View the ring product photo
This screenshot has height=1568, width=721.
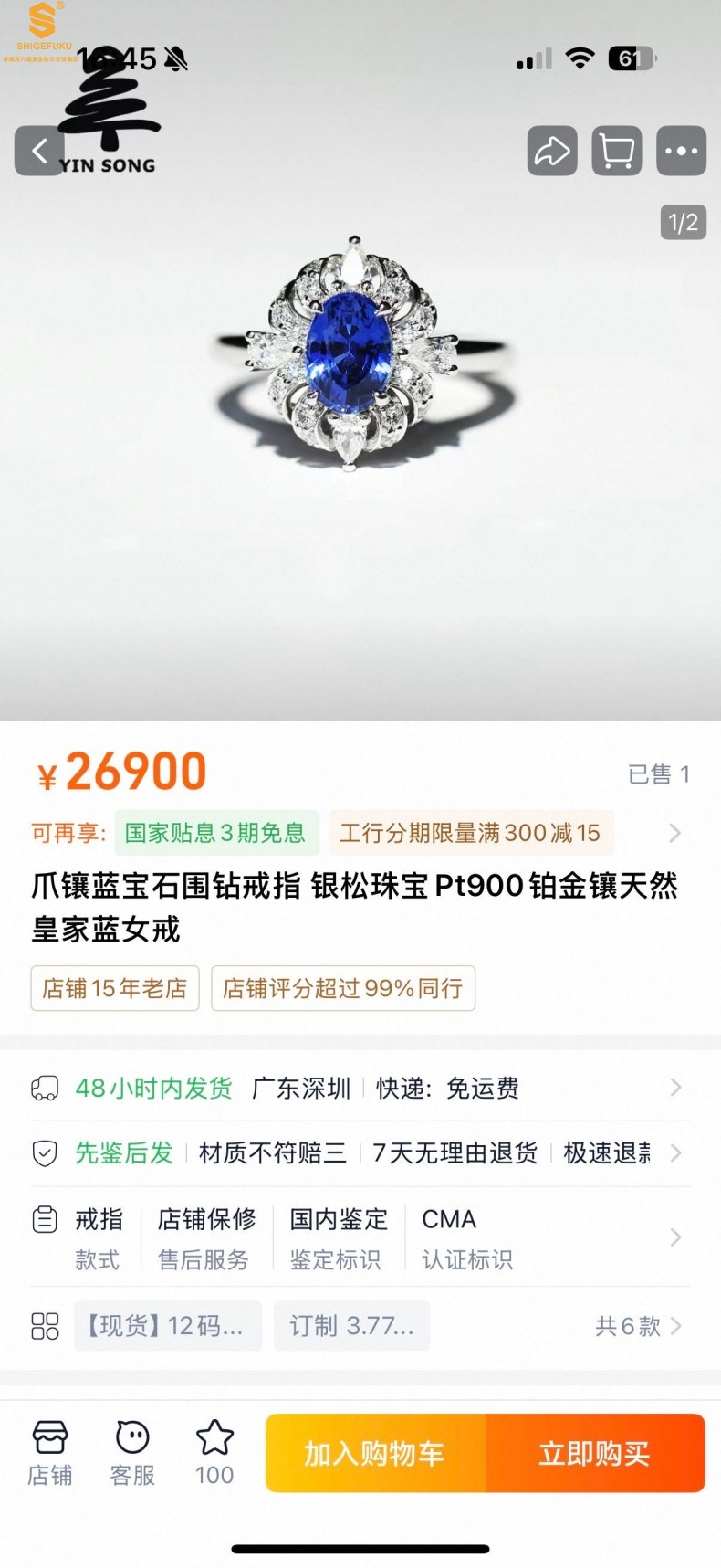pos(360,356)
